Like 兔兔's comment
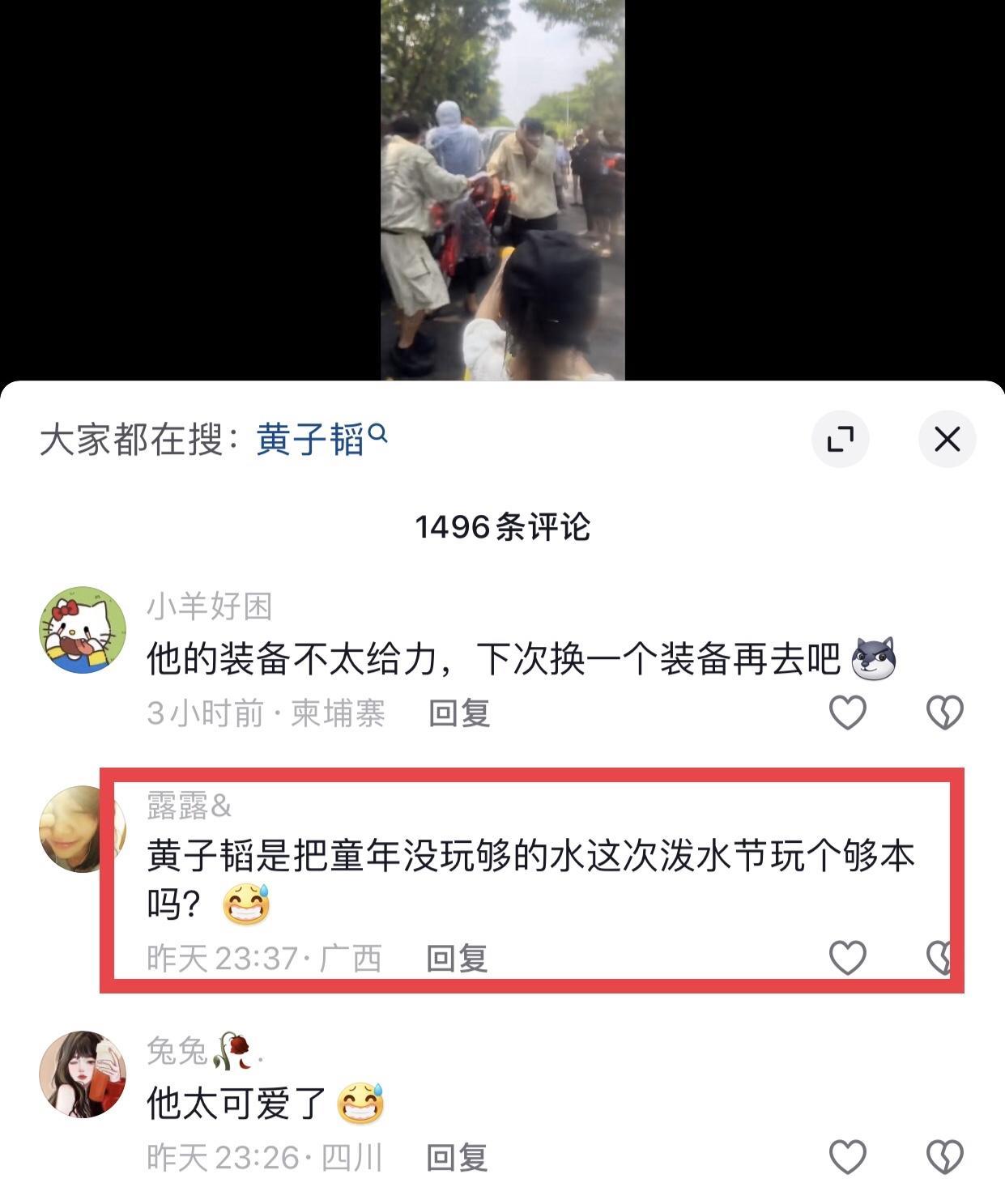1005x1204 pixels. (848, 1157)
